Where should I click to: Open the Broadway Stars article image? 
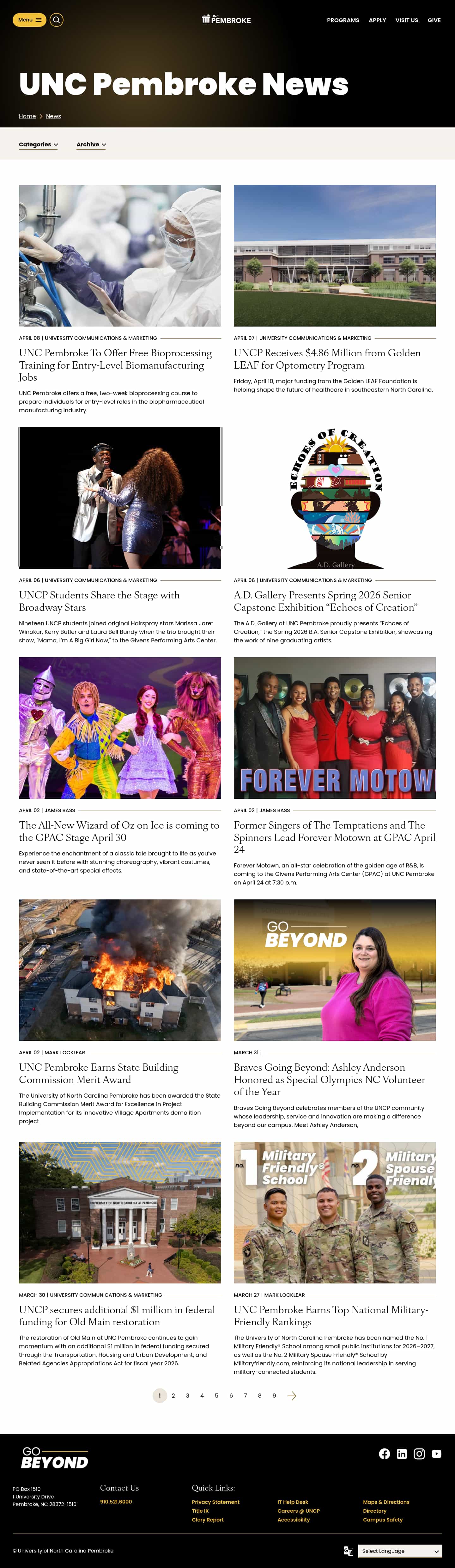[x=120, y=498]
